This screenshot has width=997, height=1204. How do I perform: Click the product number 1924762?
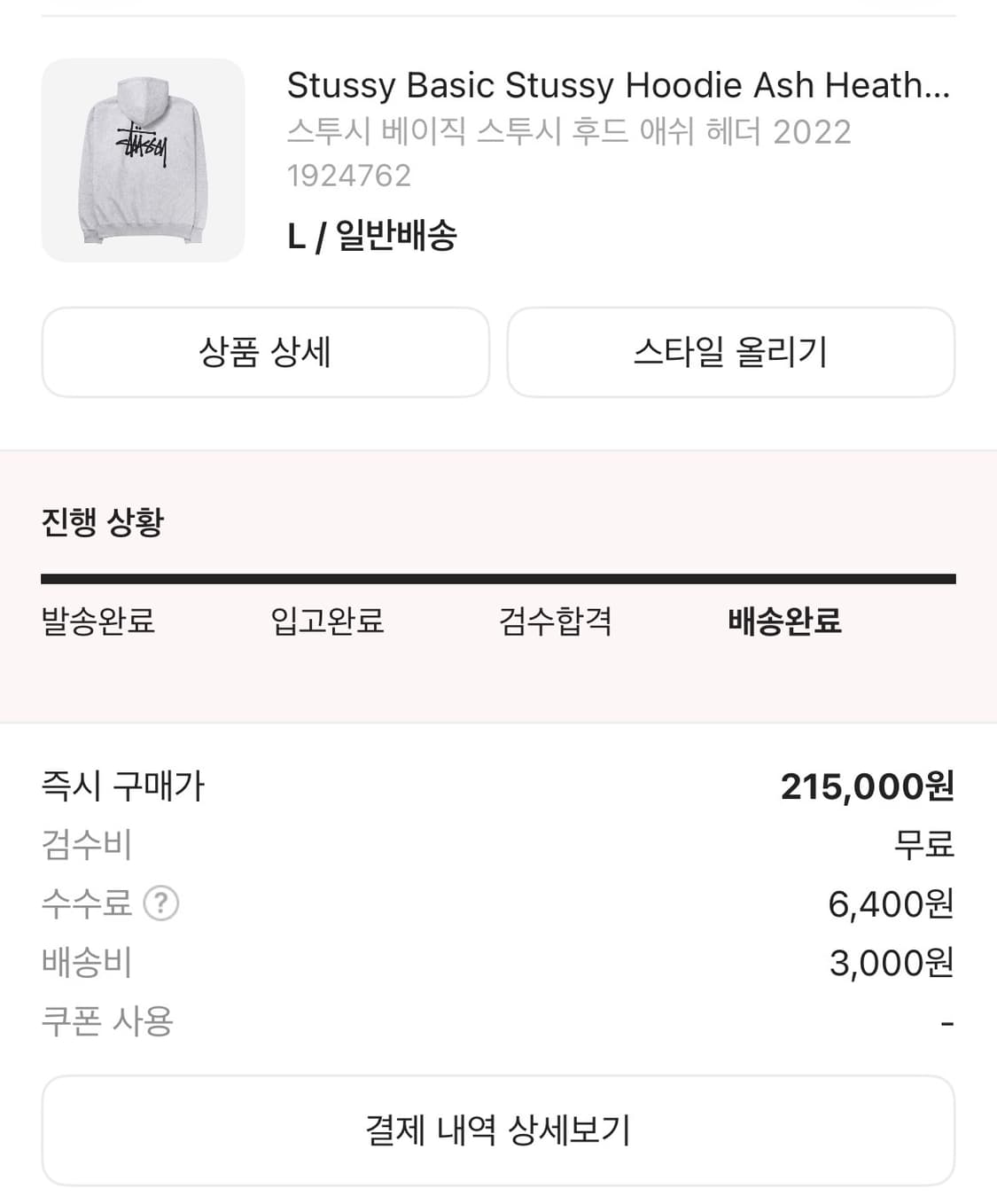349,175
